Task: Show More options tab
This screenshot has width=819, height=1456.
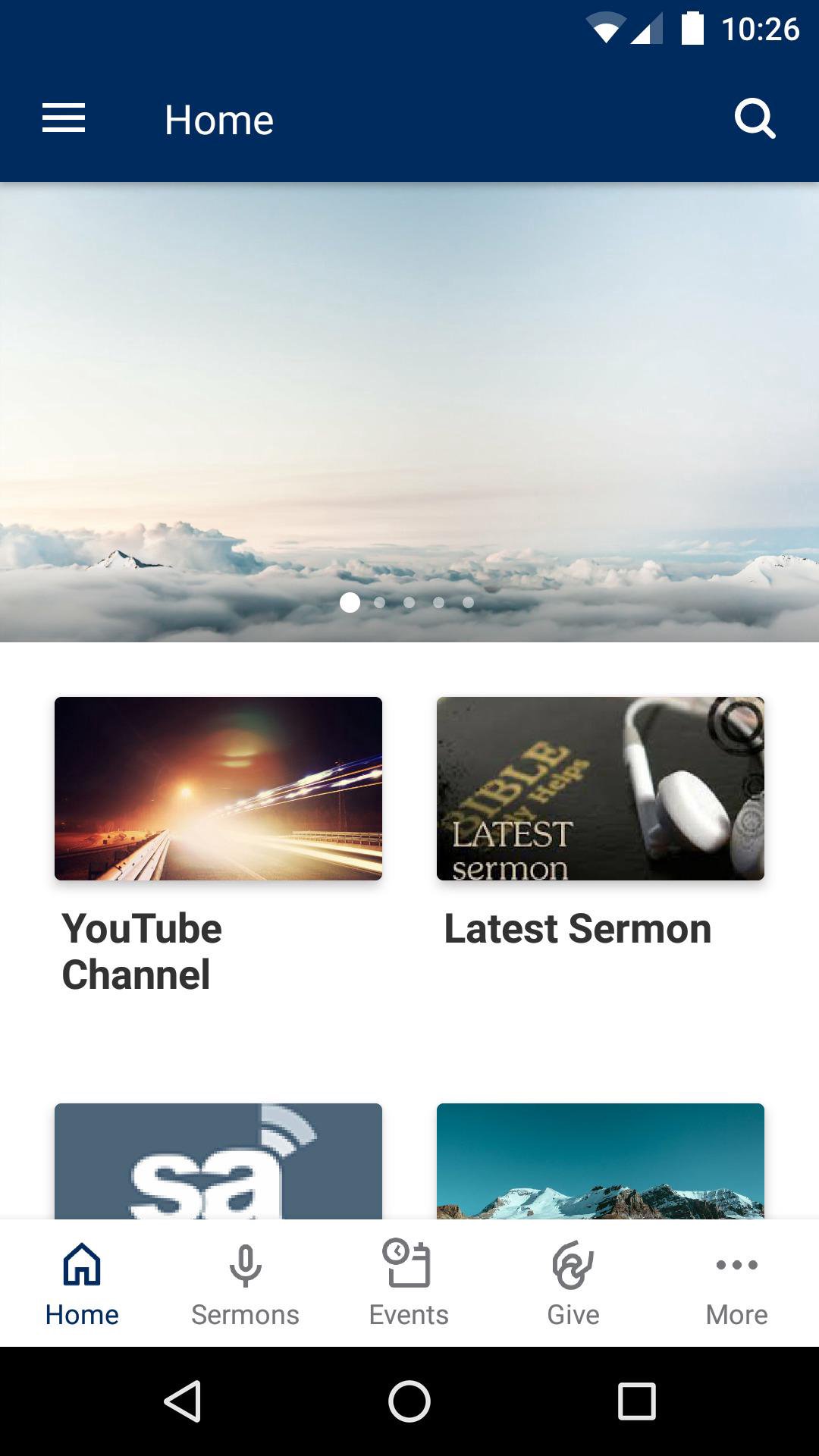Action: 736,1283
